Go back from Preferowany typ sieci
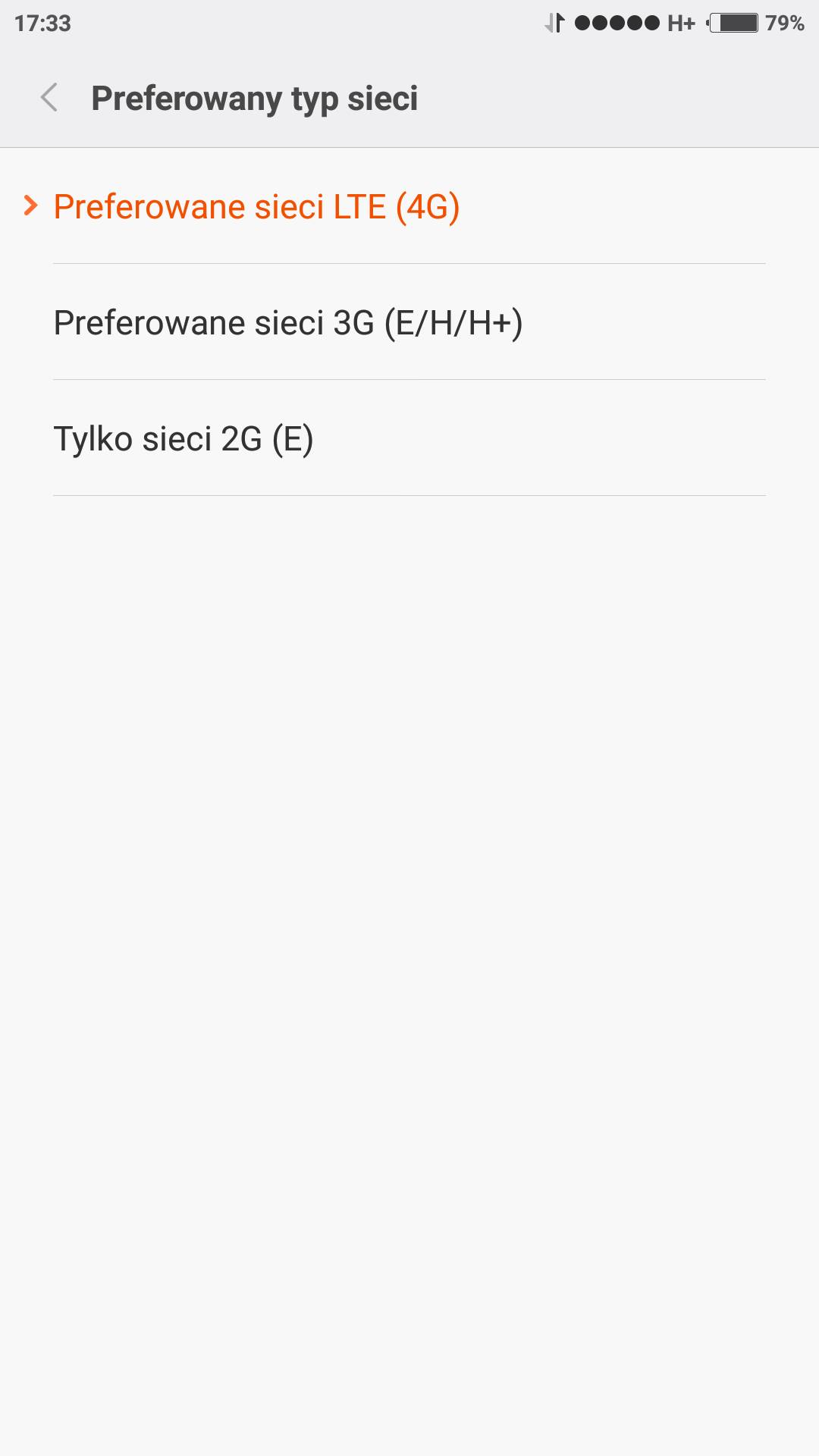This screenshot has width=819, height=1456. point(49,98)
